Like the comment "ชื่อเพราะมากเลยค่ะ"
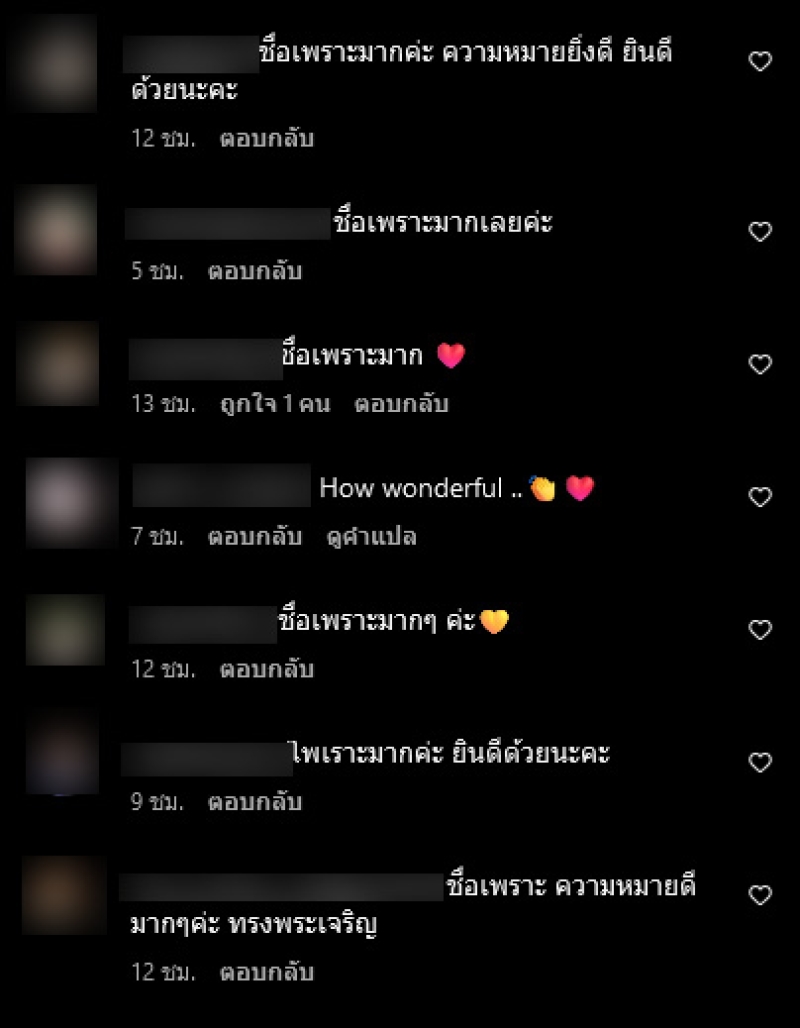Viewport: 800px width, 1028px height. pyautogui.click(x=760, y=232)
